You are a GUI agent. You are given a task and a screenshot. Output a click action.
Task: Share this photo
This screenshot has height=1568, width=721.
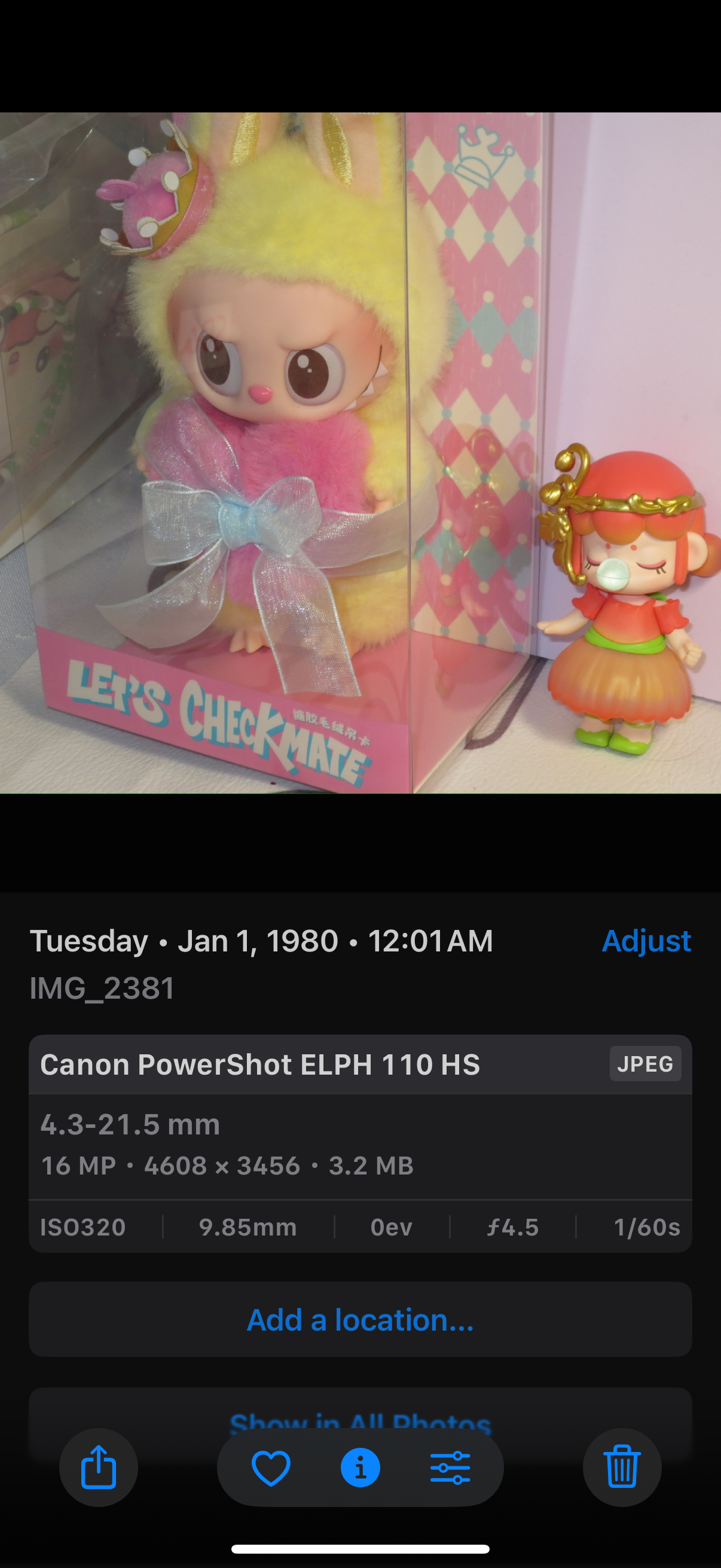pyautogui.click(x=99, y=1467)
